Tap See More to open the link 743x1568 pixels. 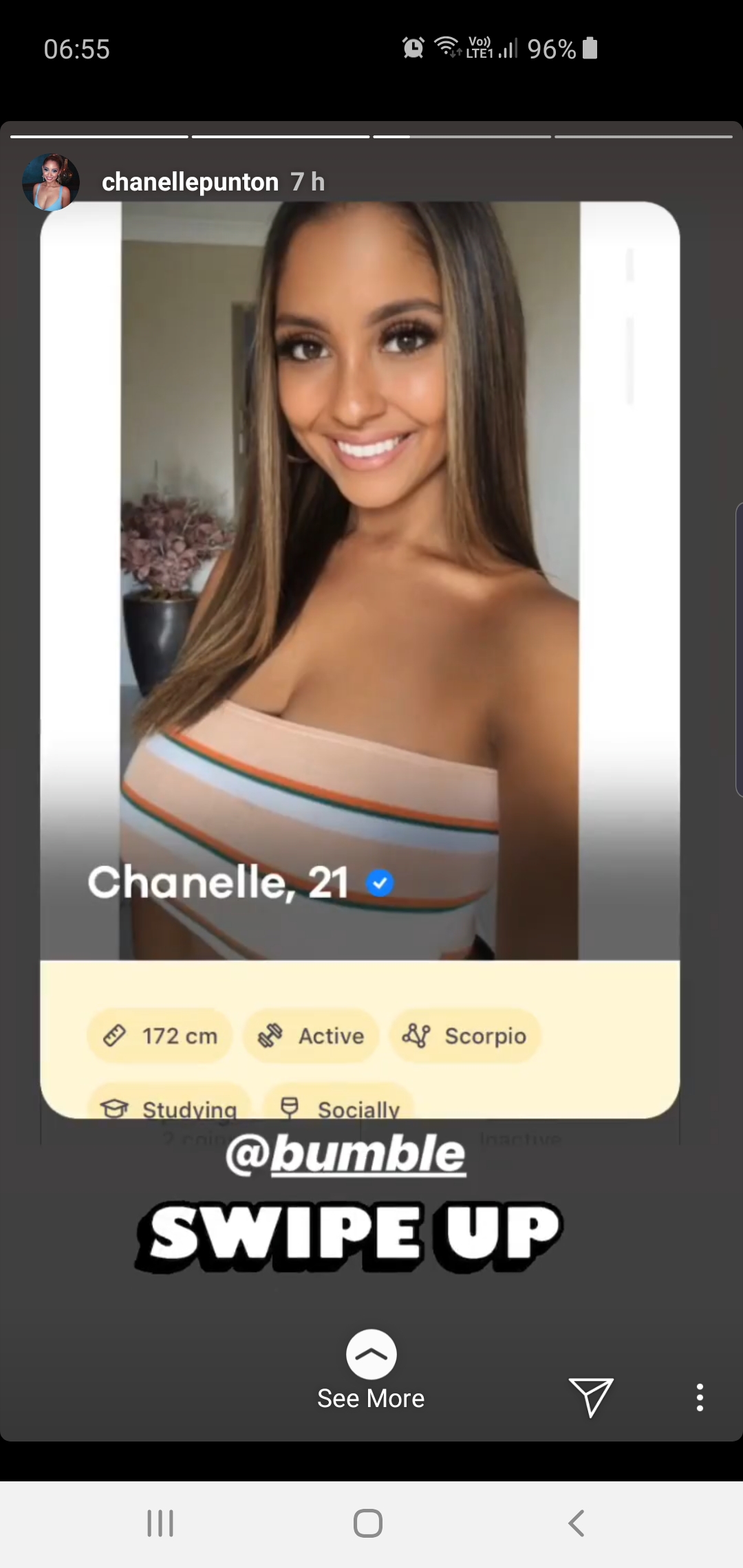[371, 1370]
